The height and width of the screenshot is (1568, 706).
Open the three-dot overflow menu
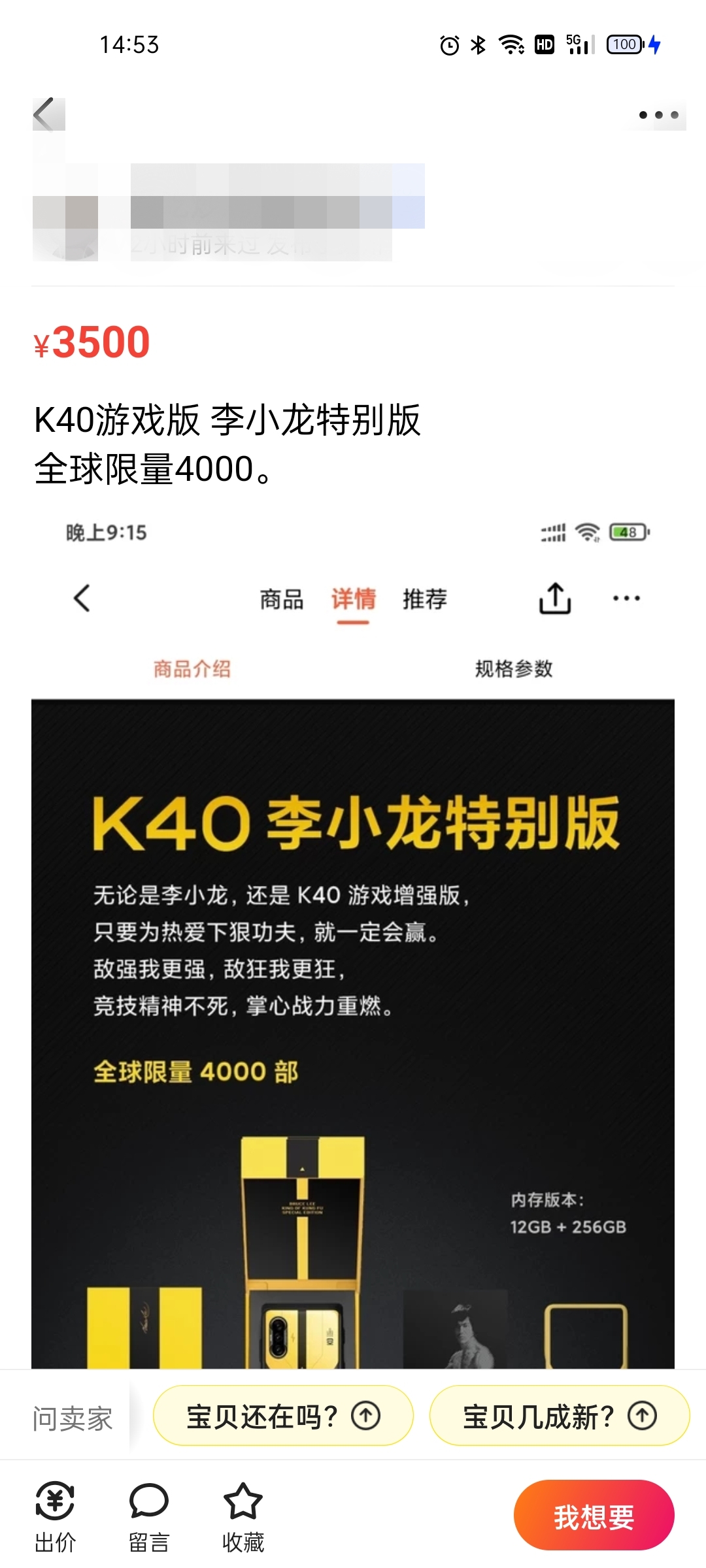(658, 115)
